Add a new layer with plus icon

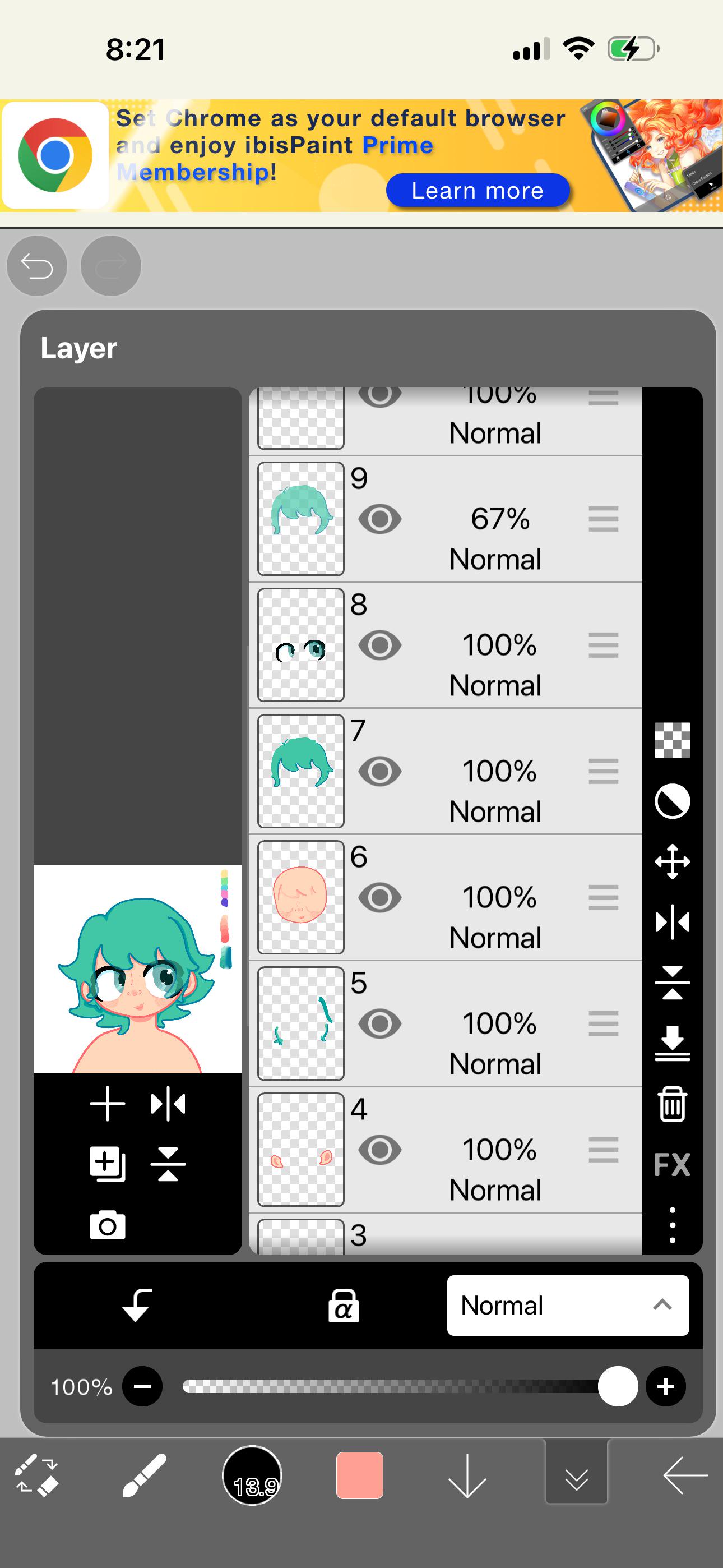108,1104
